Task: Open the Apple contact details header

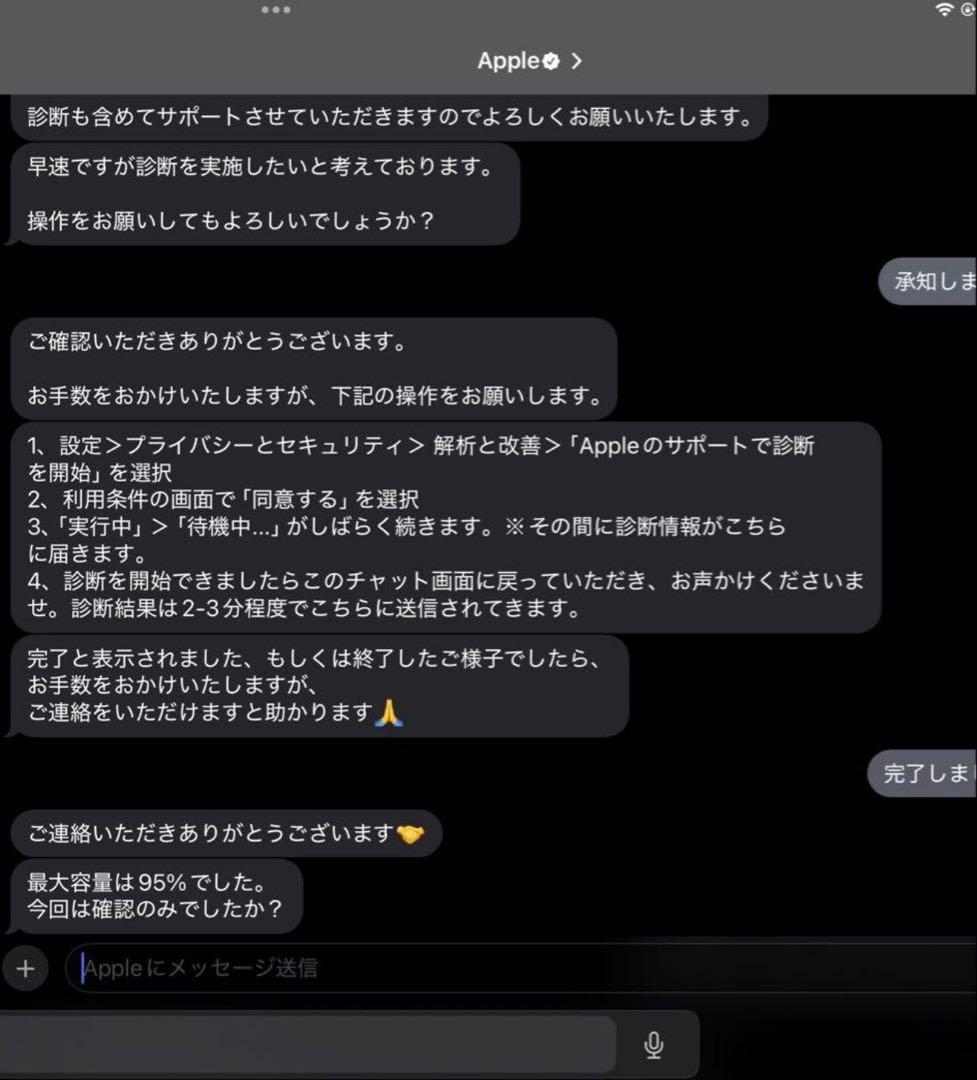Action: (528, 61)
